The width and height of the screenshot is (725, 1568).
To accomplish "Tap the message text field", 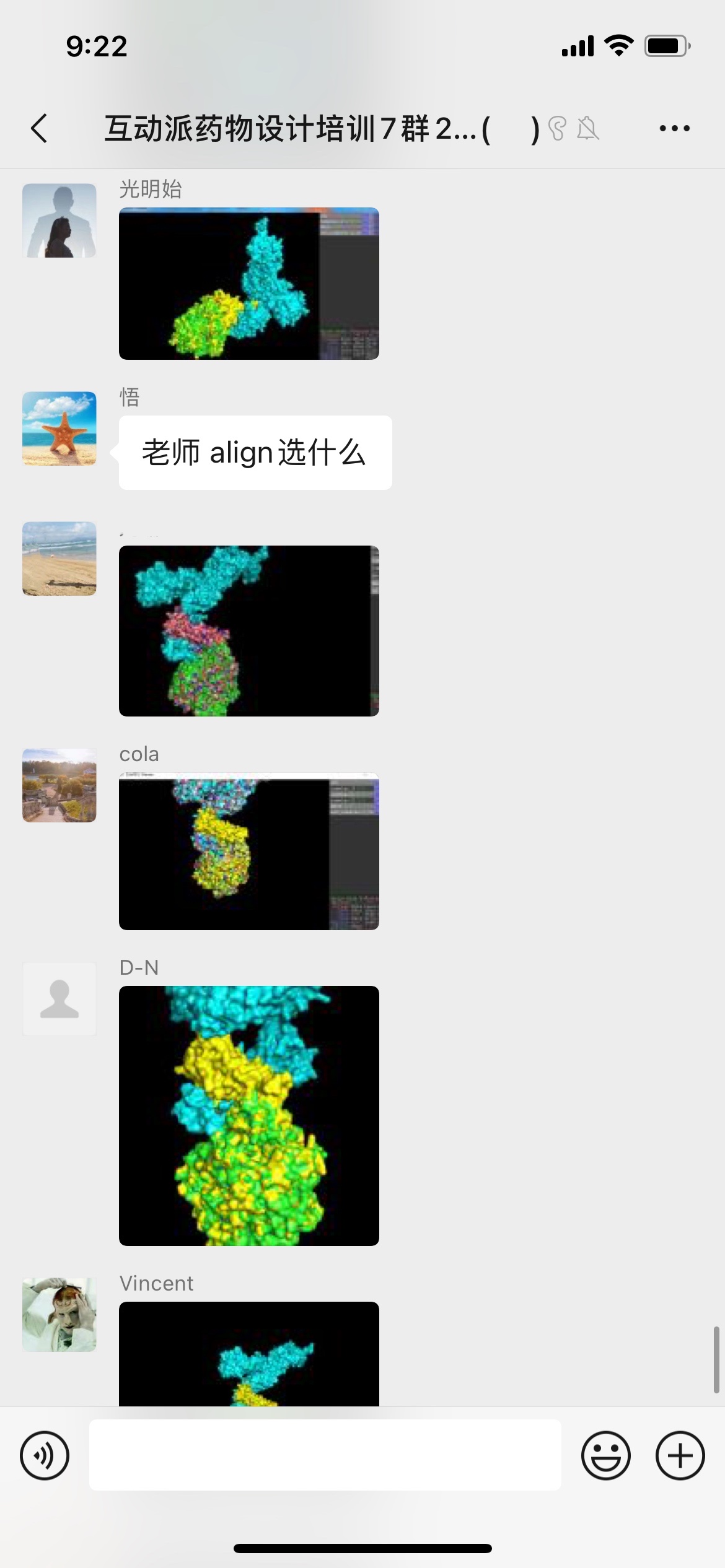I will (325, 1455).
